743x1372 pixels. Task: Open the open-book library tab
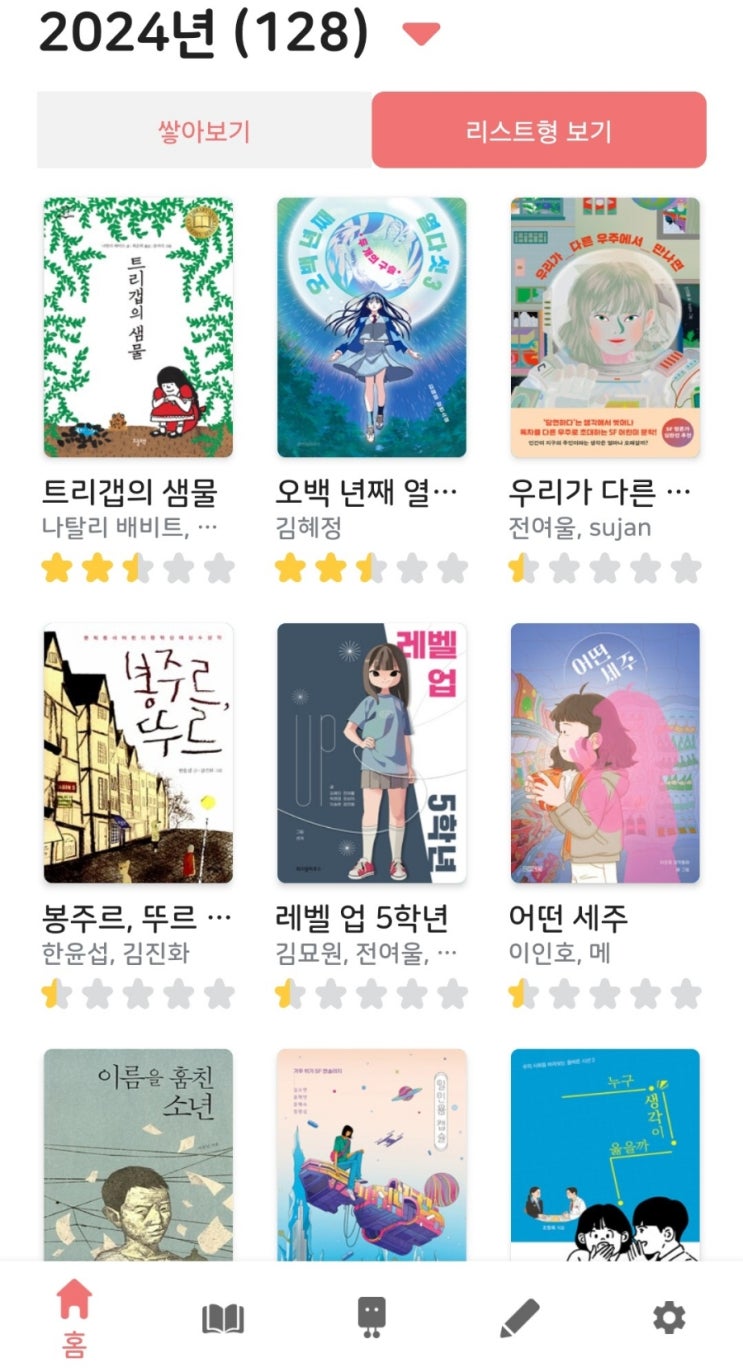pyautogui.click(x=223, y=1319)
